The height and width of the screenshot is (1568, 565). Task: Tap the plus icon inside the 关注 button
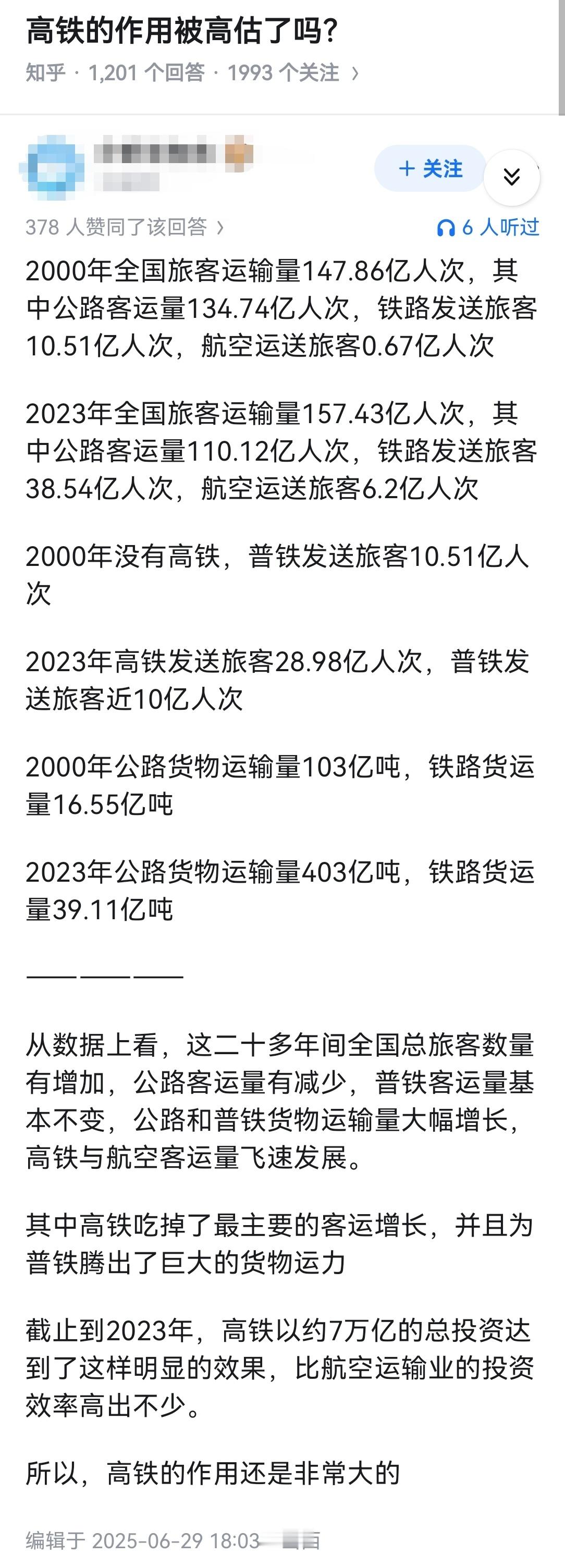[x=407, y=170]
